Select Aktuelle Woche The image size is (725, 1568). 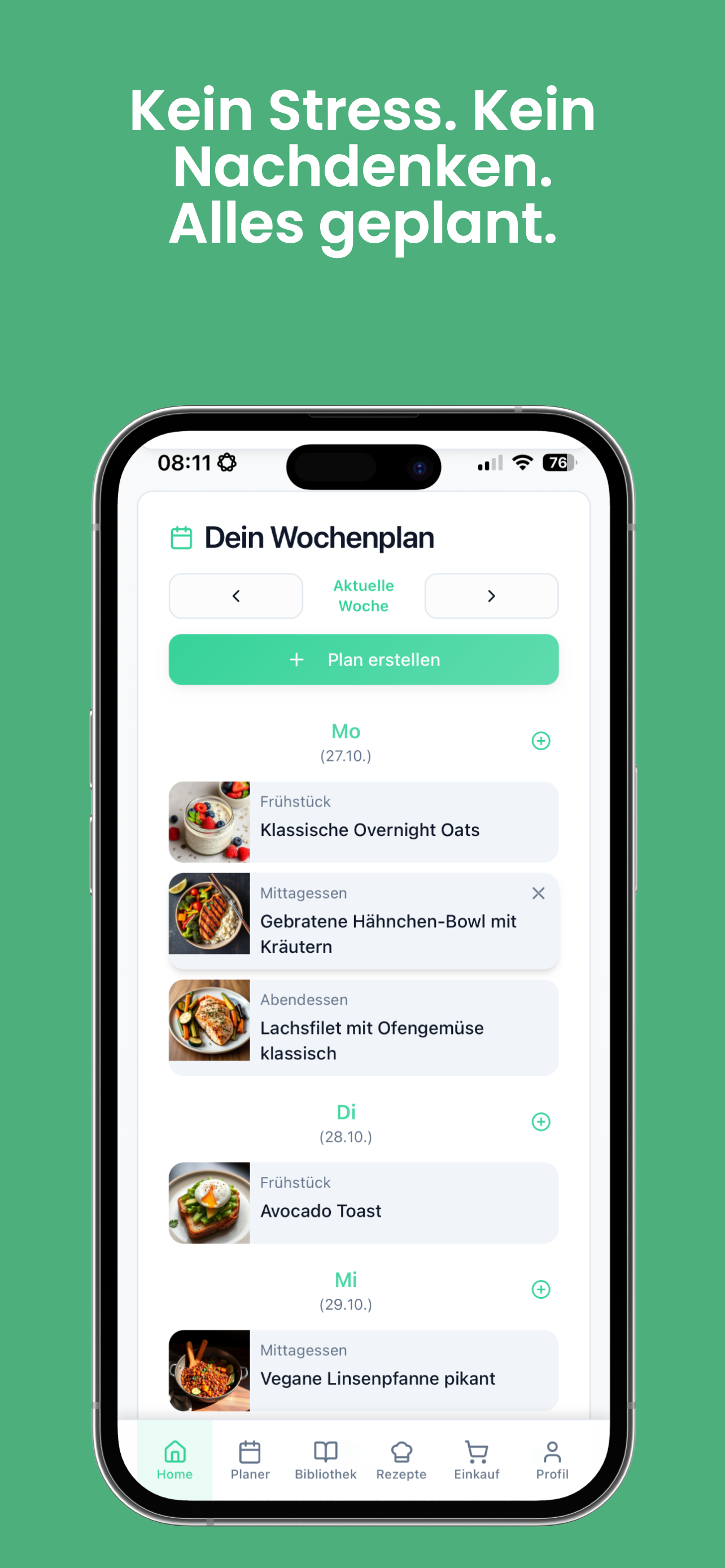(364, 596)
